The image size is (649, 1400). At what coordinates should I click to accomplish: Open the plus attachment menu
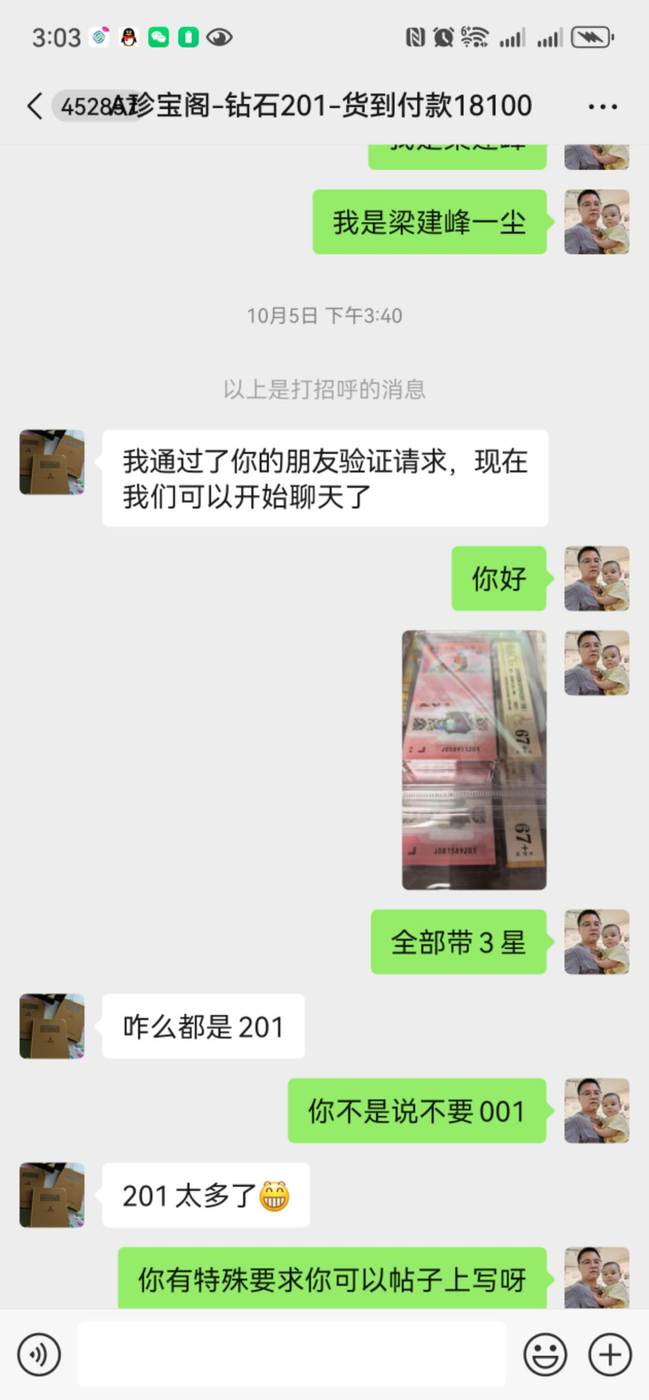(x=609, y=1355)
